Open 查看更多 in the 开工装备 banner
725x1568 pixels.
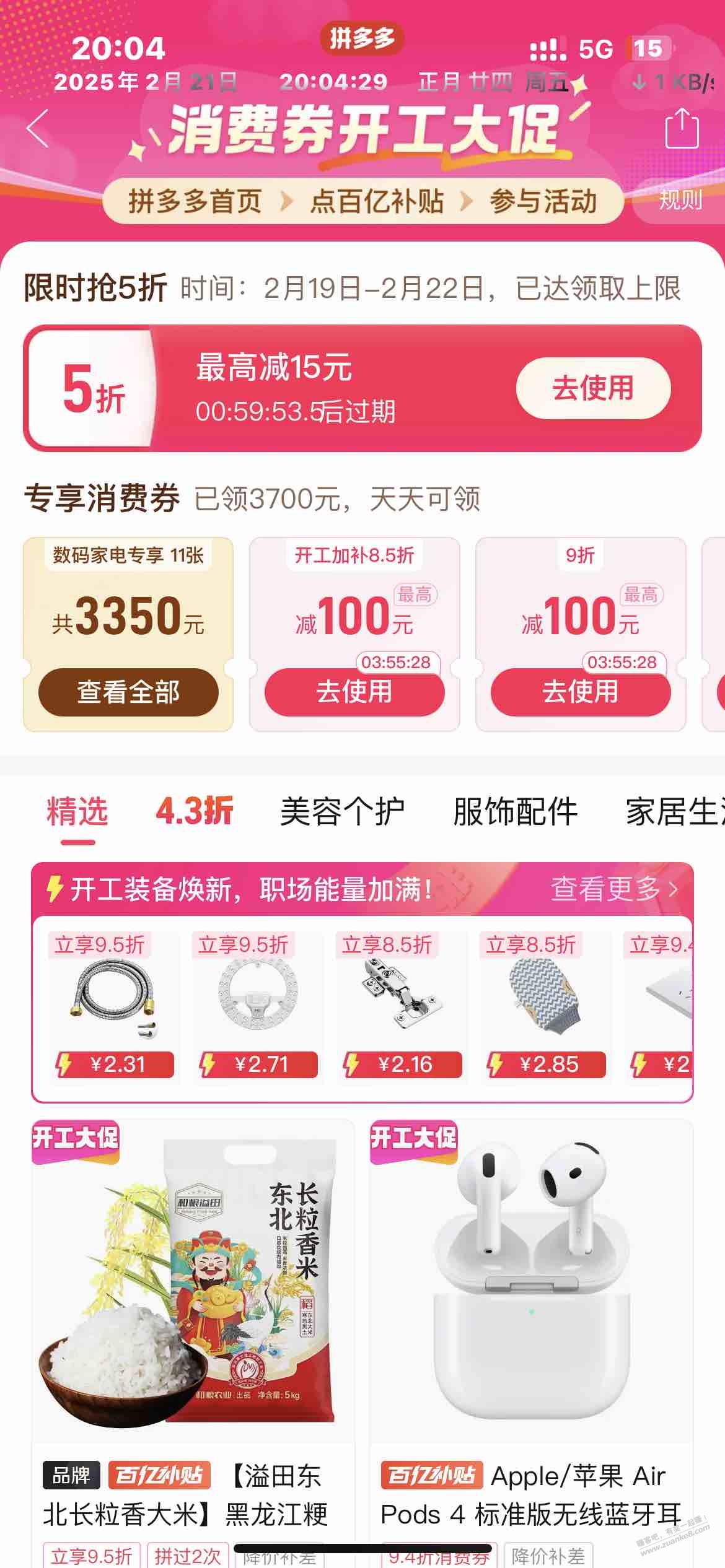tap(613, 889)
